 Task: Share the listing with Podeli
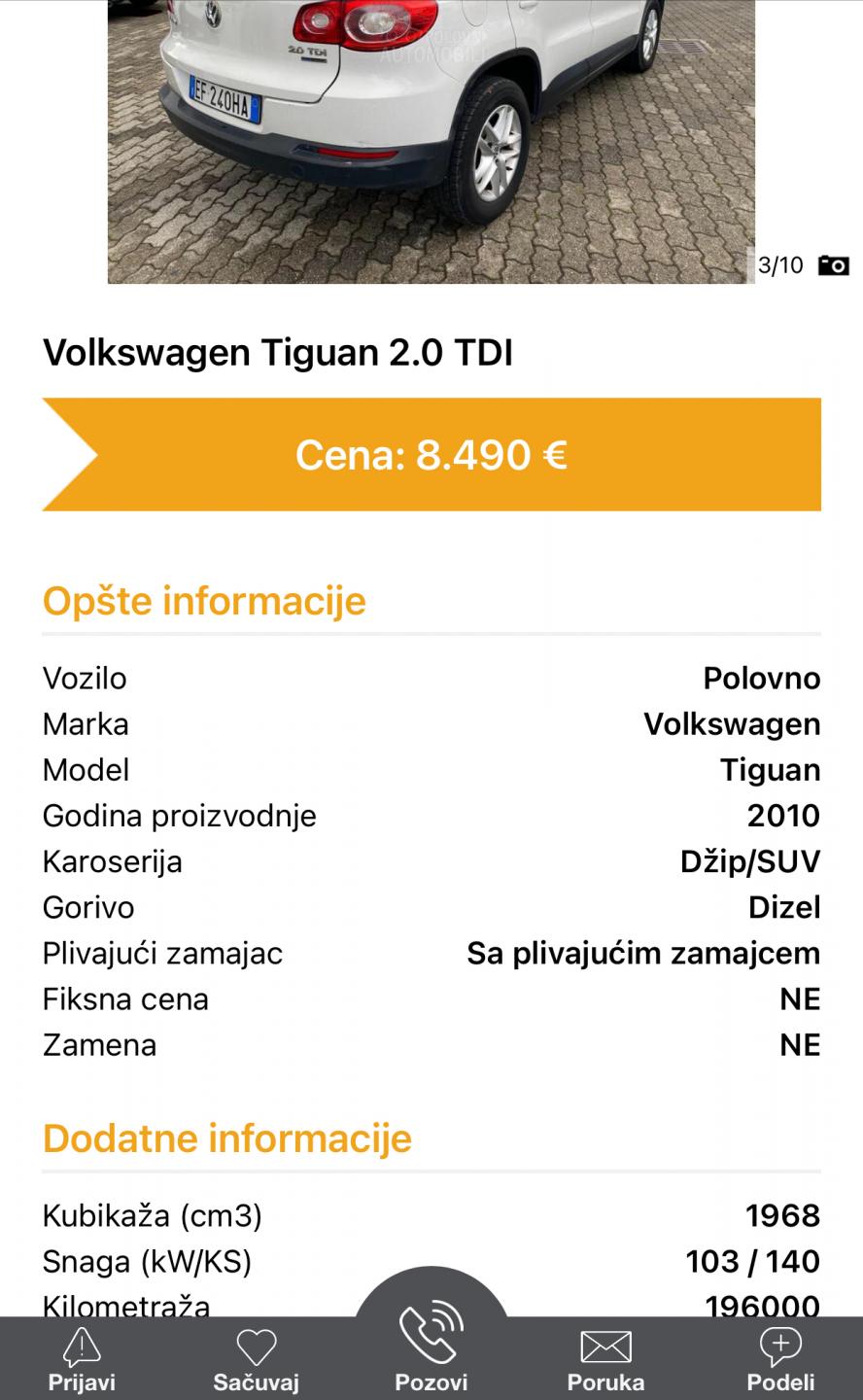(x=780, y=1358)
